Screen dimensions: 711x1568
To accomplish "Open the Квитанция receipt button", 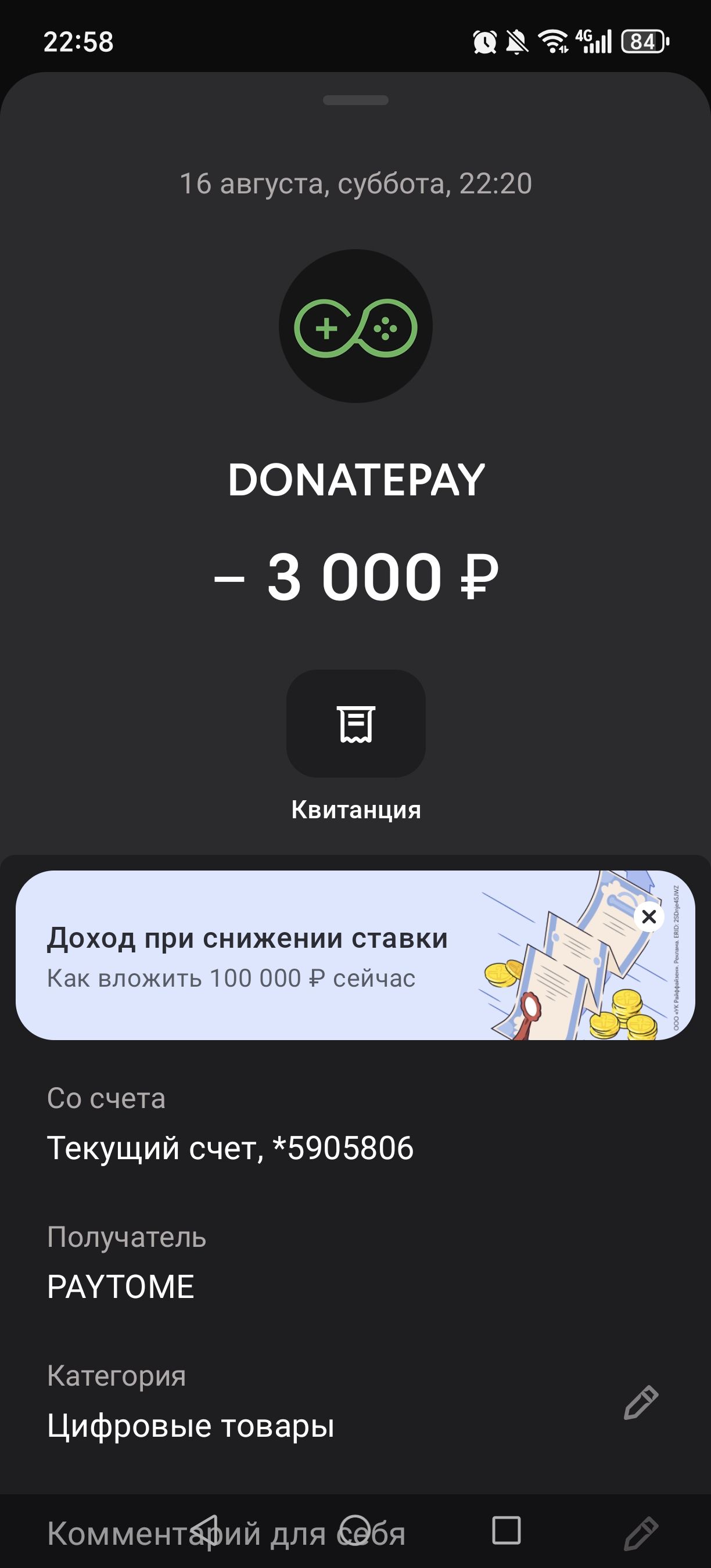I will pyautogui.click(x=355, y=723).
